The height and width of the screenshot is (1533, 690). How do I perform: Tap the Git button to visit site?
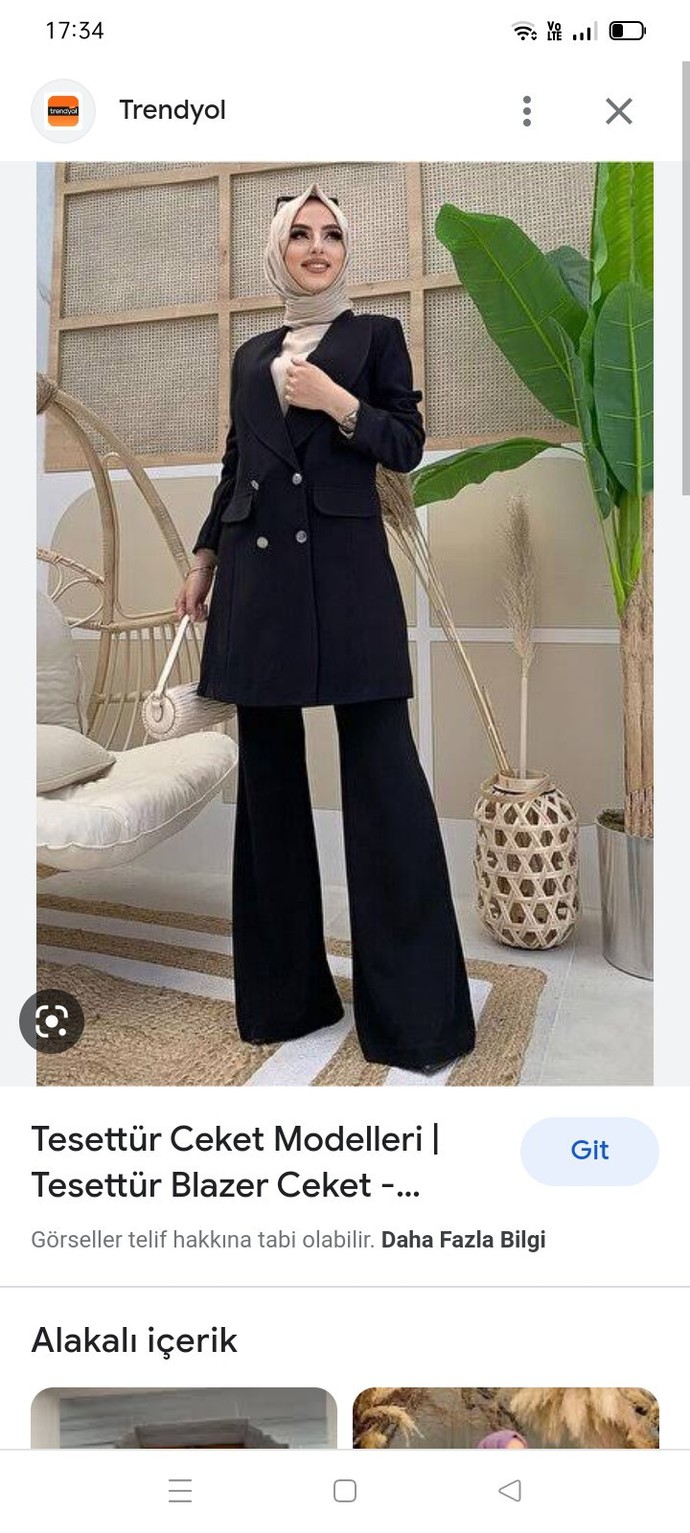click(x=589, y=1150)
